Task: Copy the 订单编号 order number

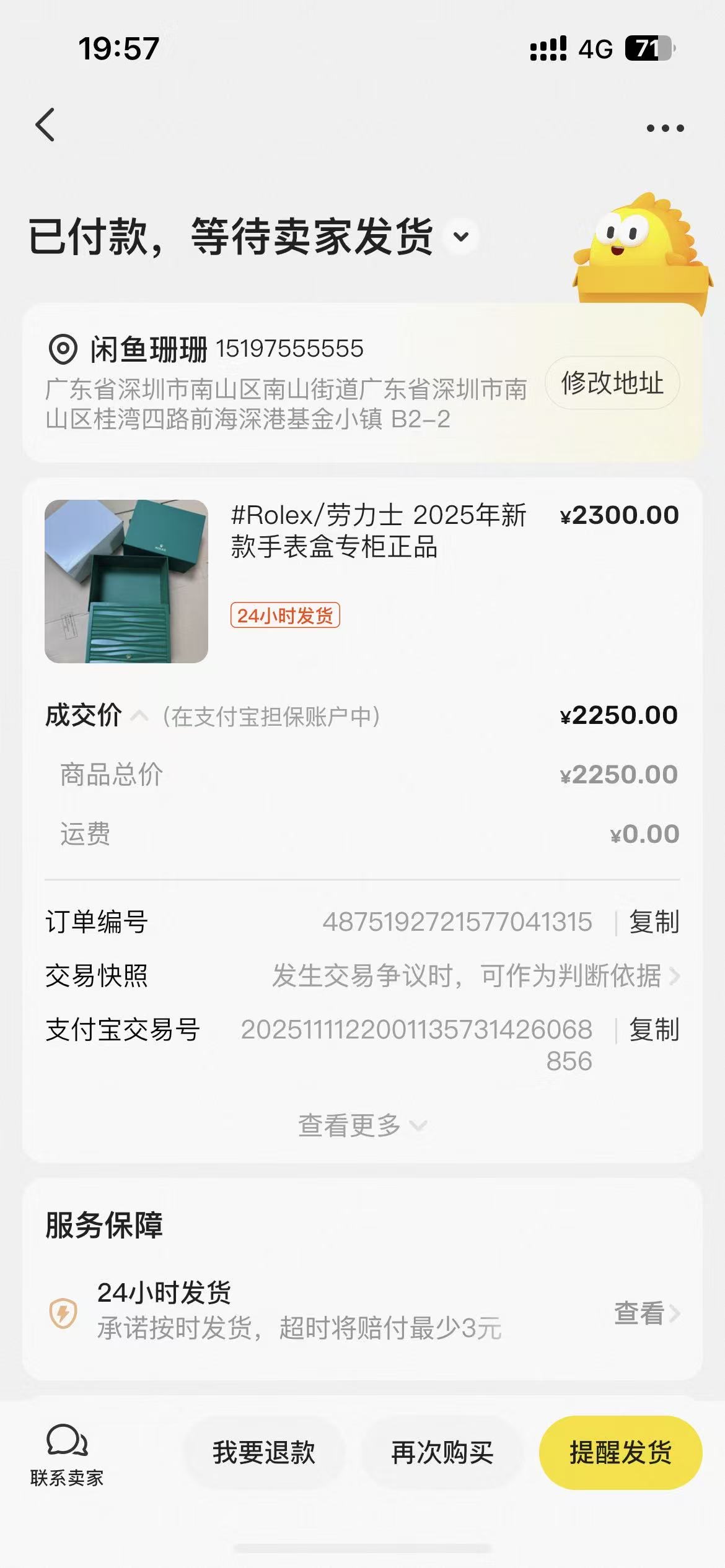Action: click(x=654, y=922)
